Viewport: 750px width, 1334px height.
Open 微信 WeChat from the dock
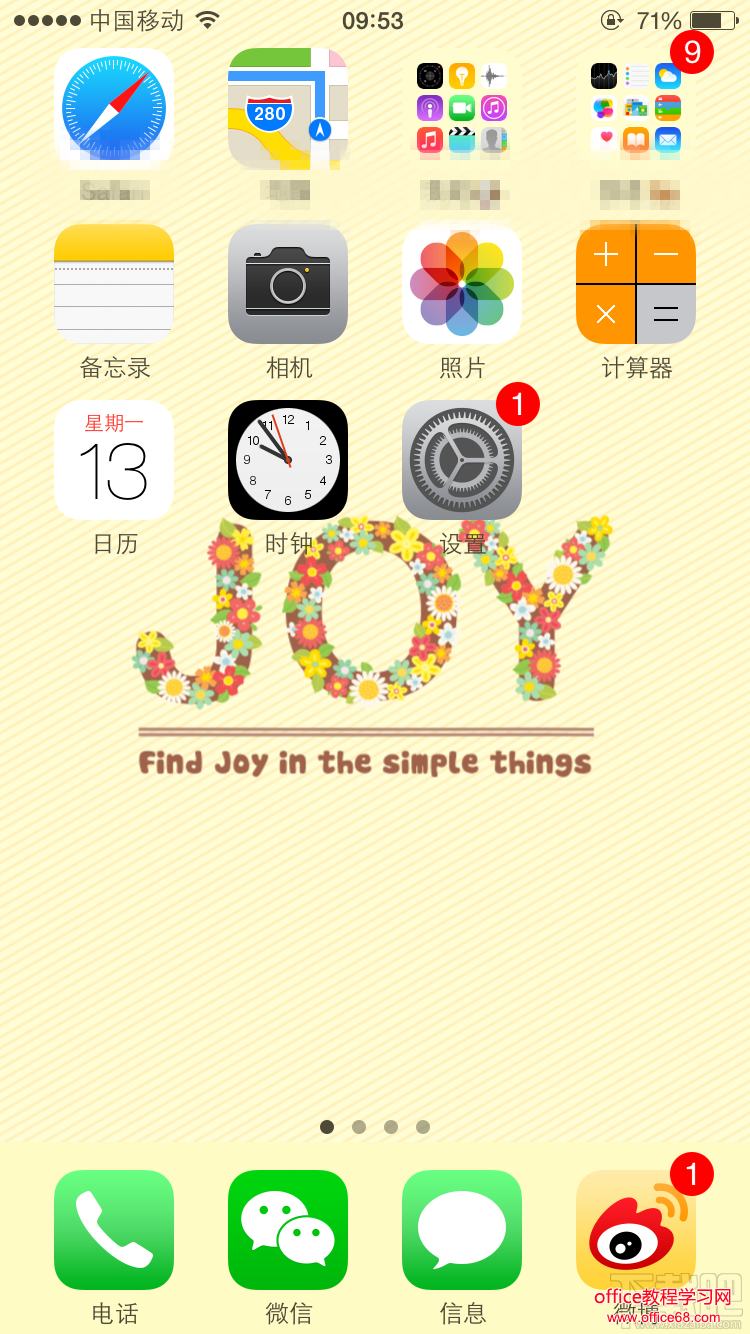288,1230
